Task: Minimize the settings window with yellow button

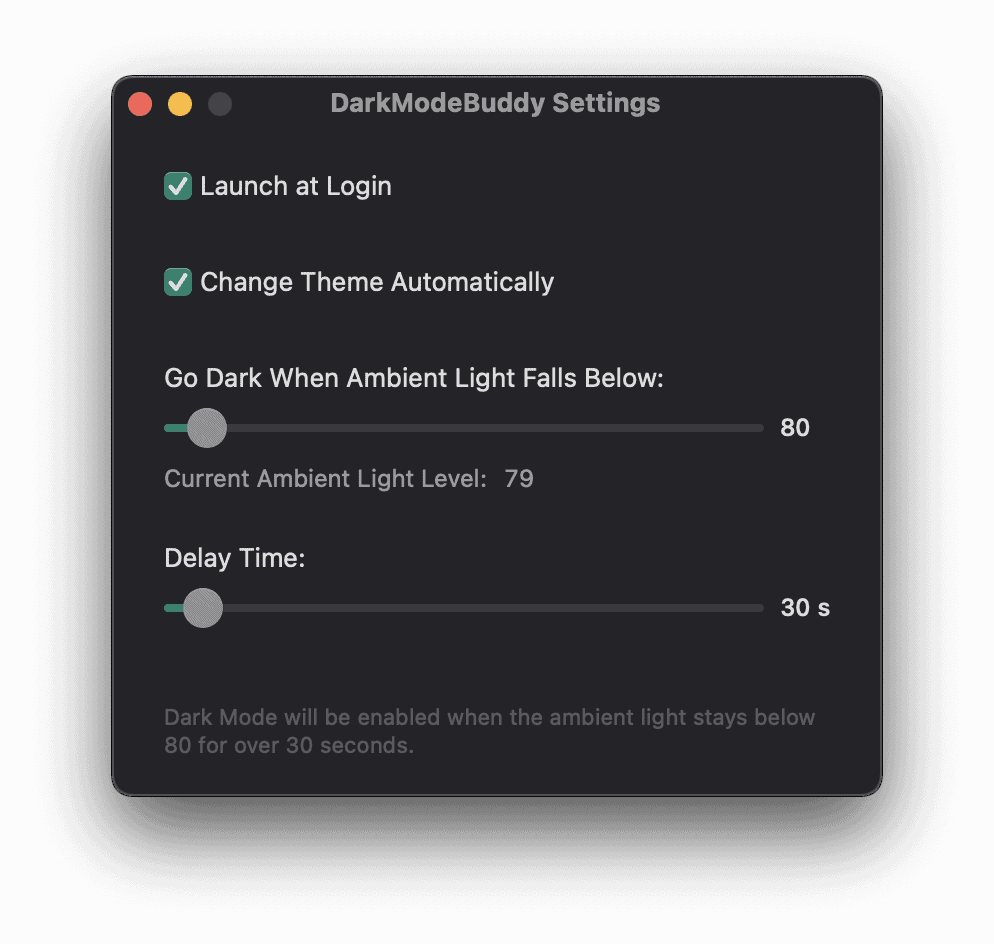Action: pos(180,104)
